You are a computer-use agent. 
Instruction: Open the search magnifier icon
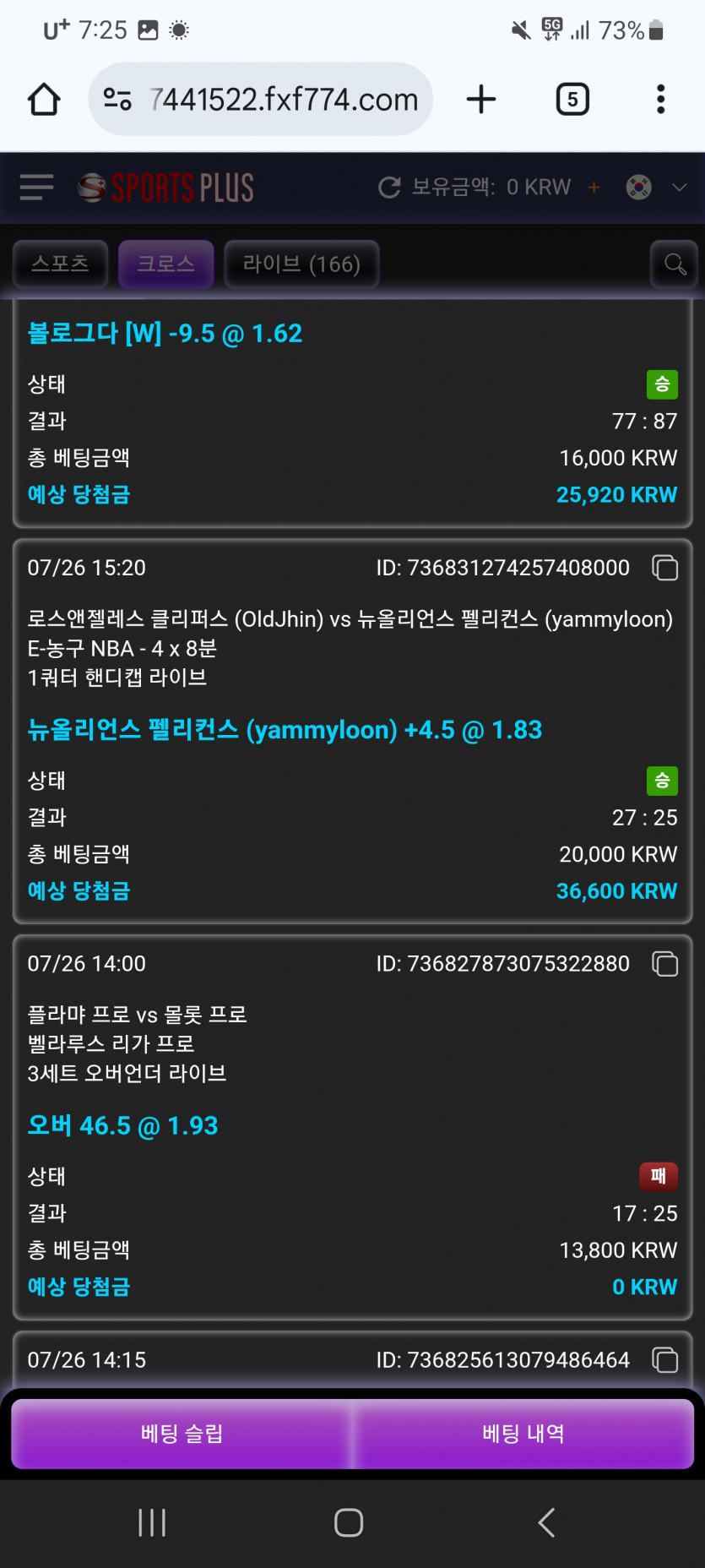click(x=675, y=264)
